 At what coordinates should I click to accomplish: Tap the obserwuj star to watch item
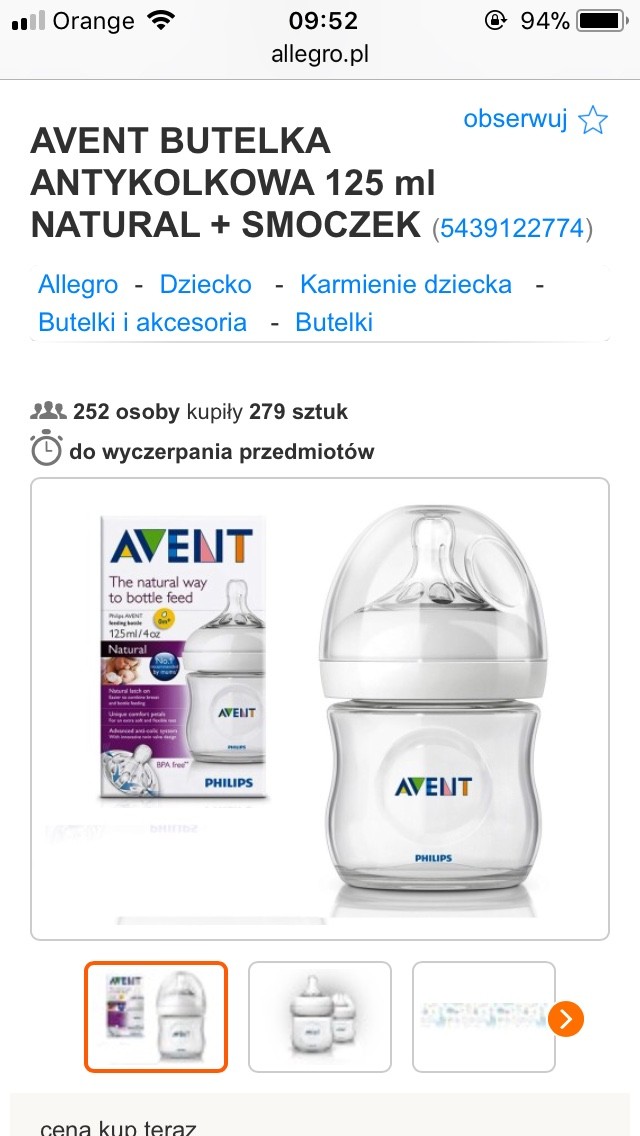592,120
